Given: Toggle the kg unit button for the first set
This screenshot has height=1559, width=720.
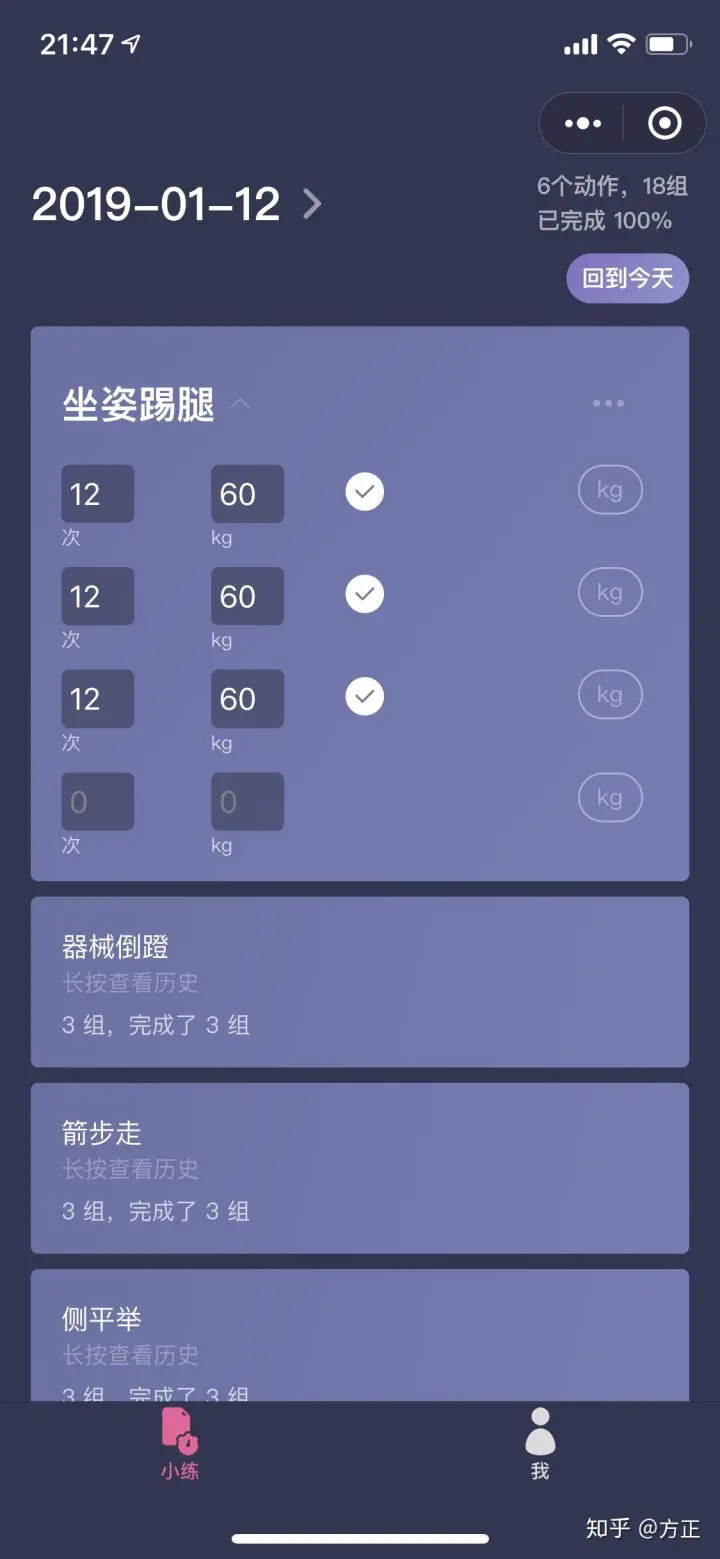Looking at the screenshot, I should tap(609, 491).
